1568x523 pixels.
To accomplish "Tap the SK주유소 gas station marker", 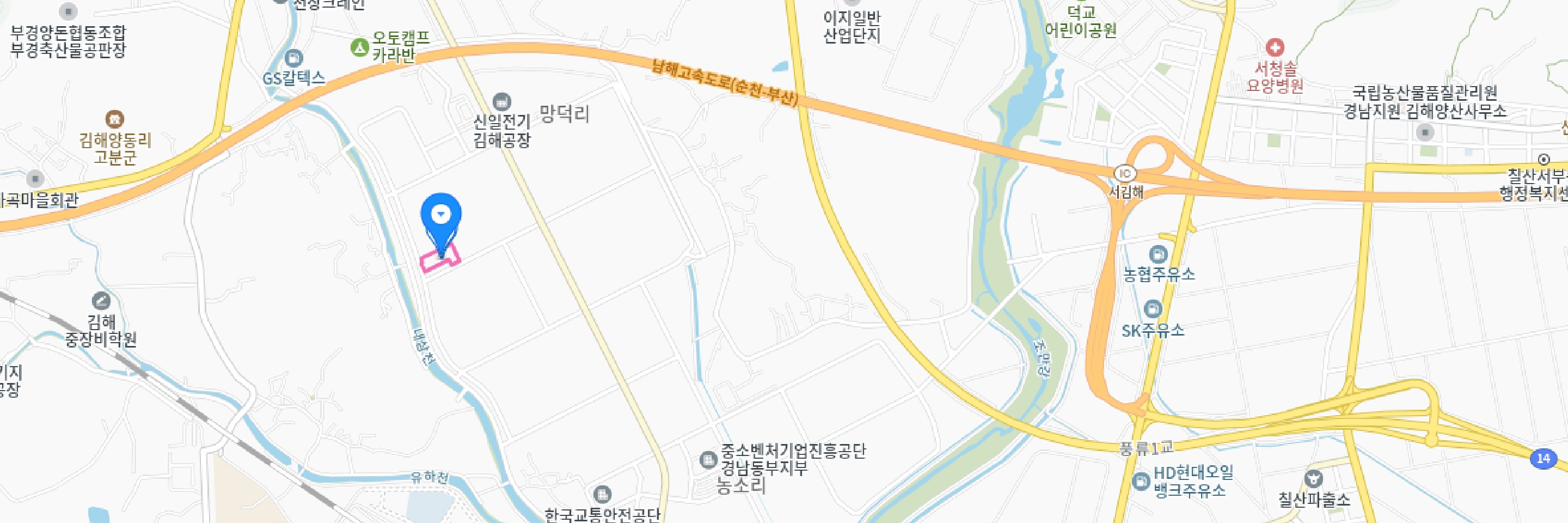I will click(x=1153, y=309).
